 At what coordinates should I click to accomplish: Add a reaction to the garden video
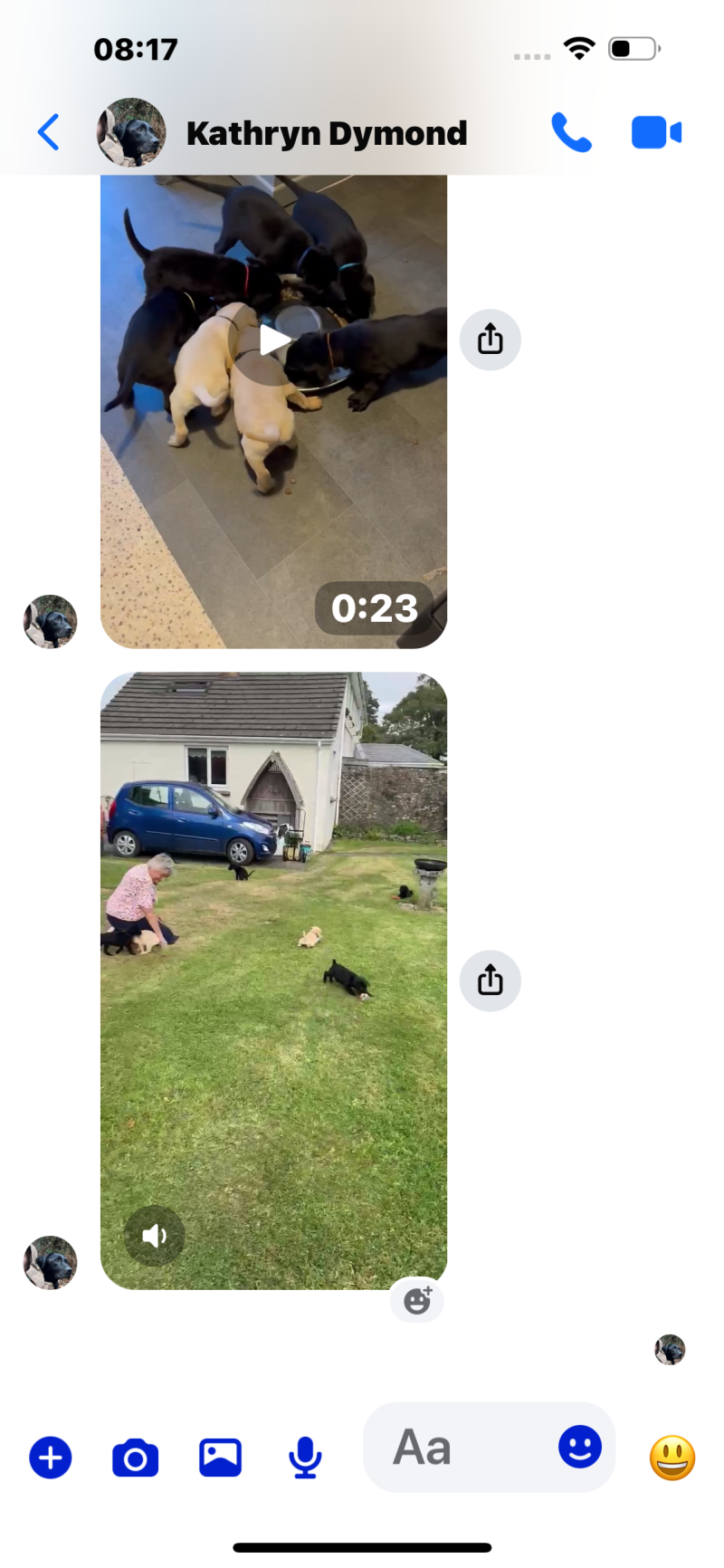417,1301
